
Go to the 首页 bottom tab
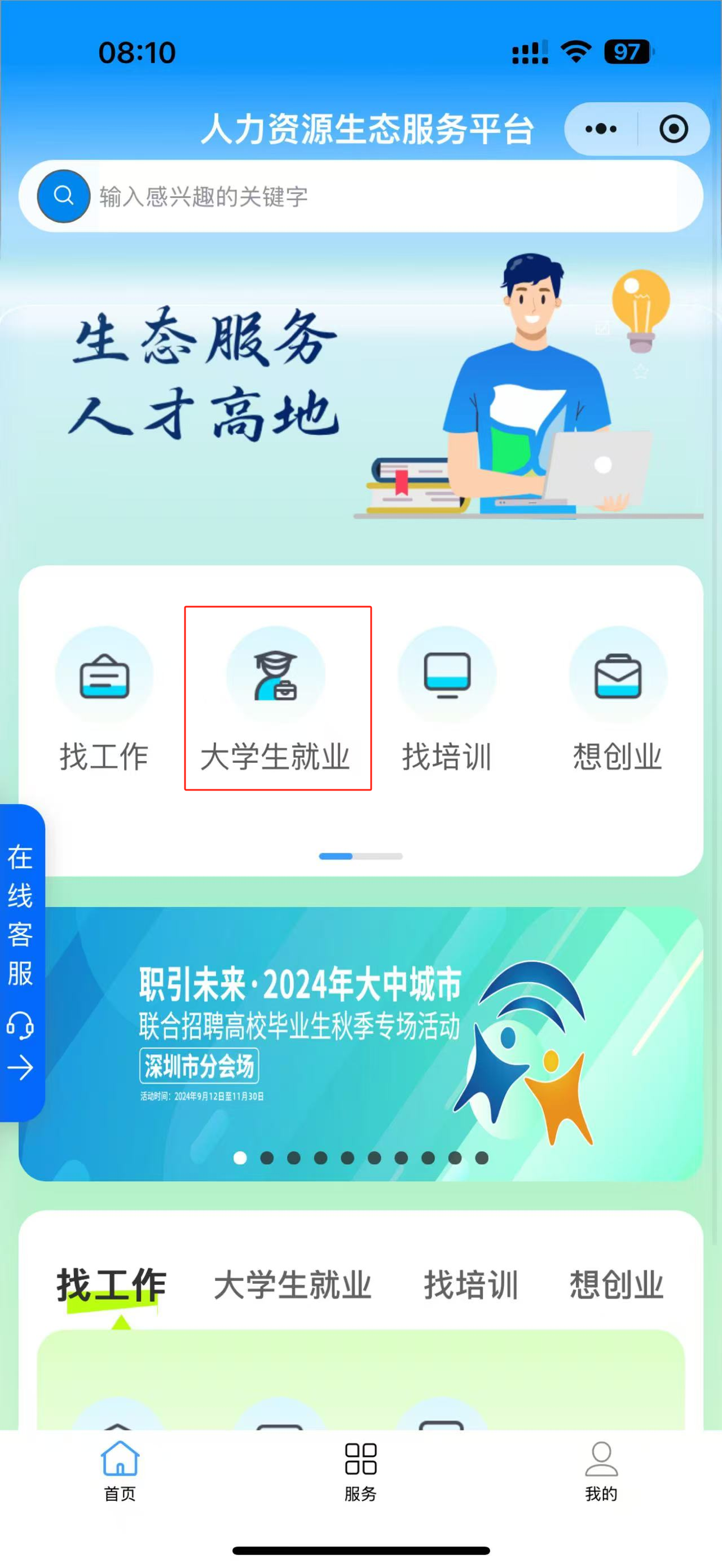(120, 1470)
